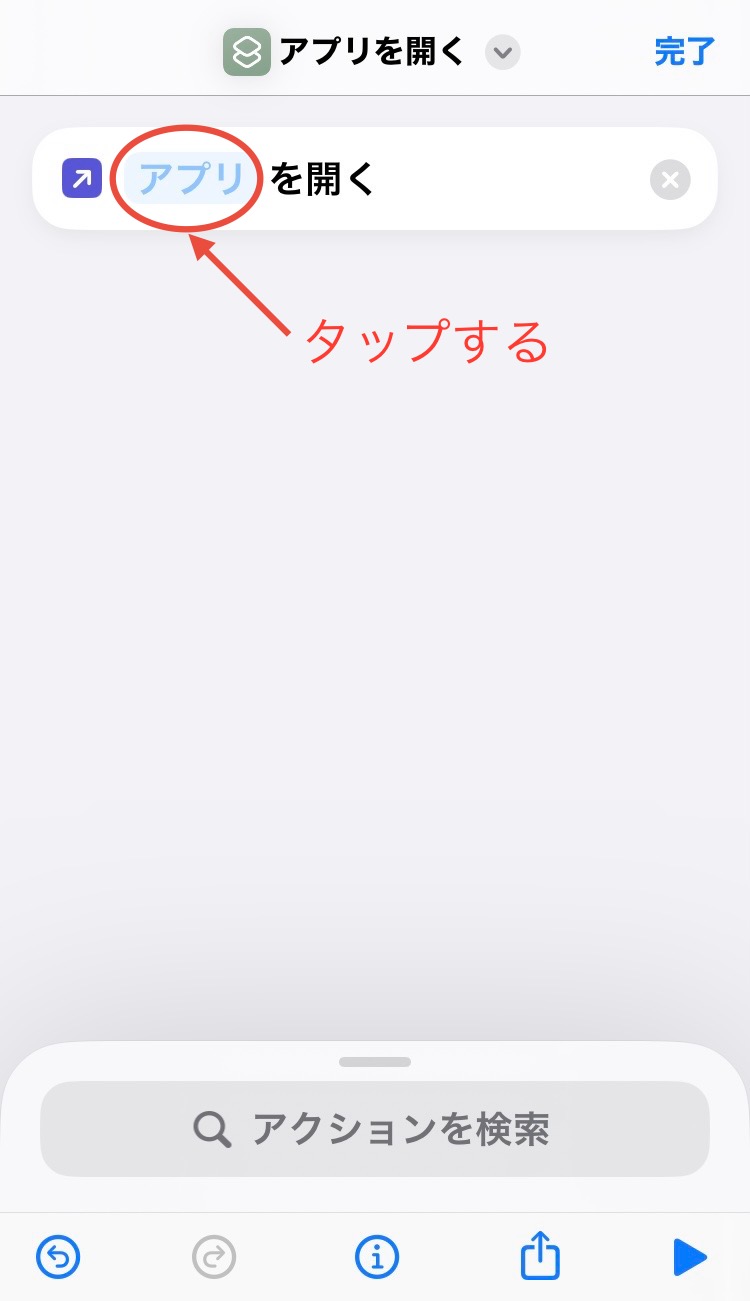750x1301 pixels.
Task: Select the アプリ parameter placeholder
Action: click(x=190, y=180)
